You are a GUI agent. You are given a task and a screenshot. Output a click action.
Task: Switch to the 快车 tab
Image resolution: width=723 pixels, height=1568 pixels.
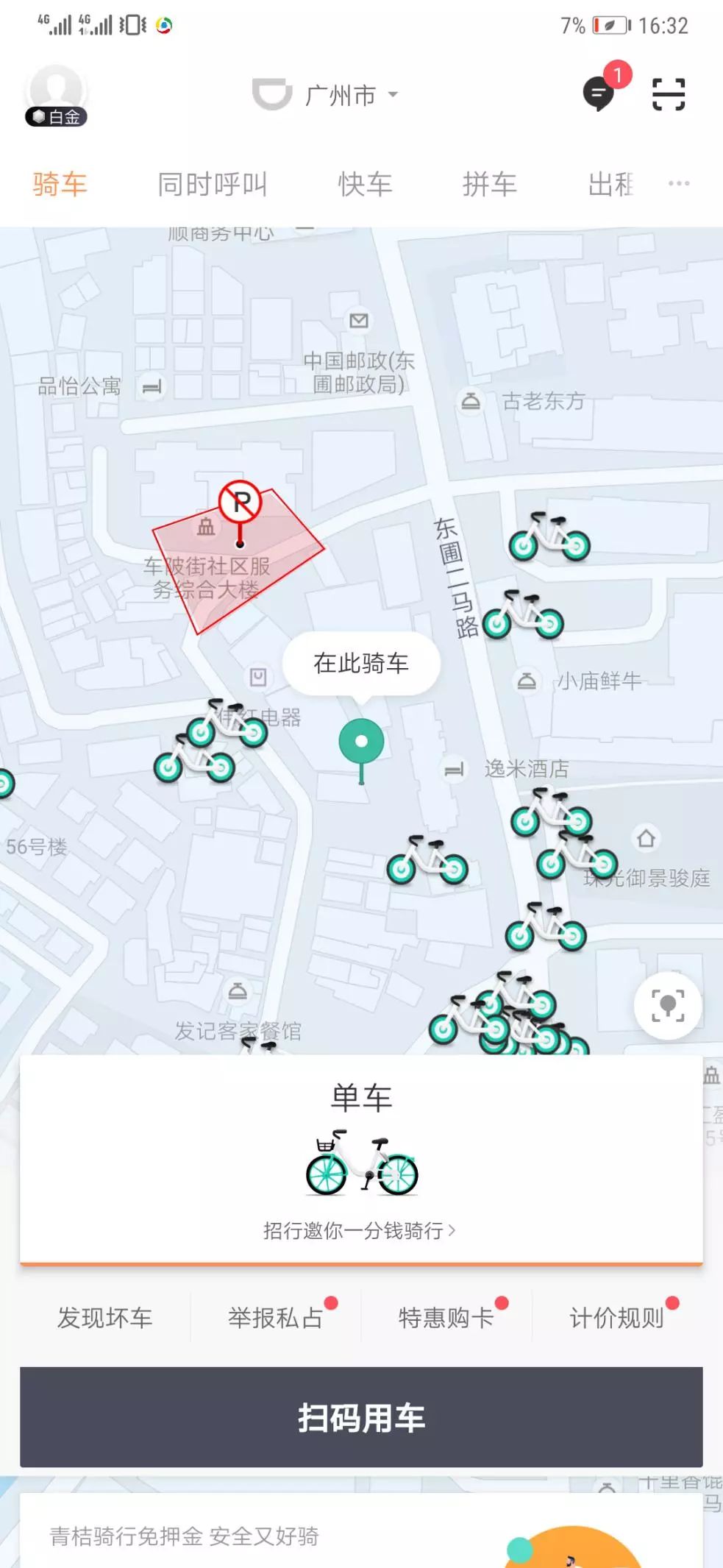(x=365, y=184)
